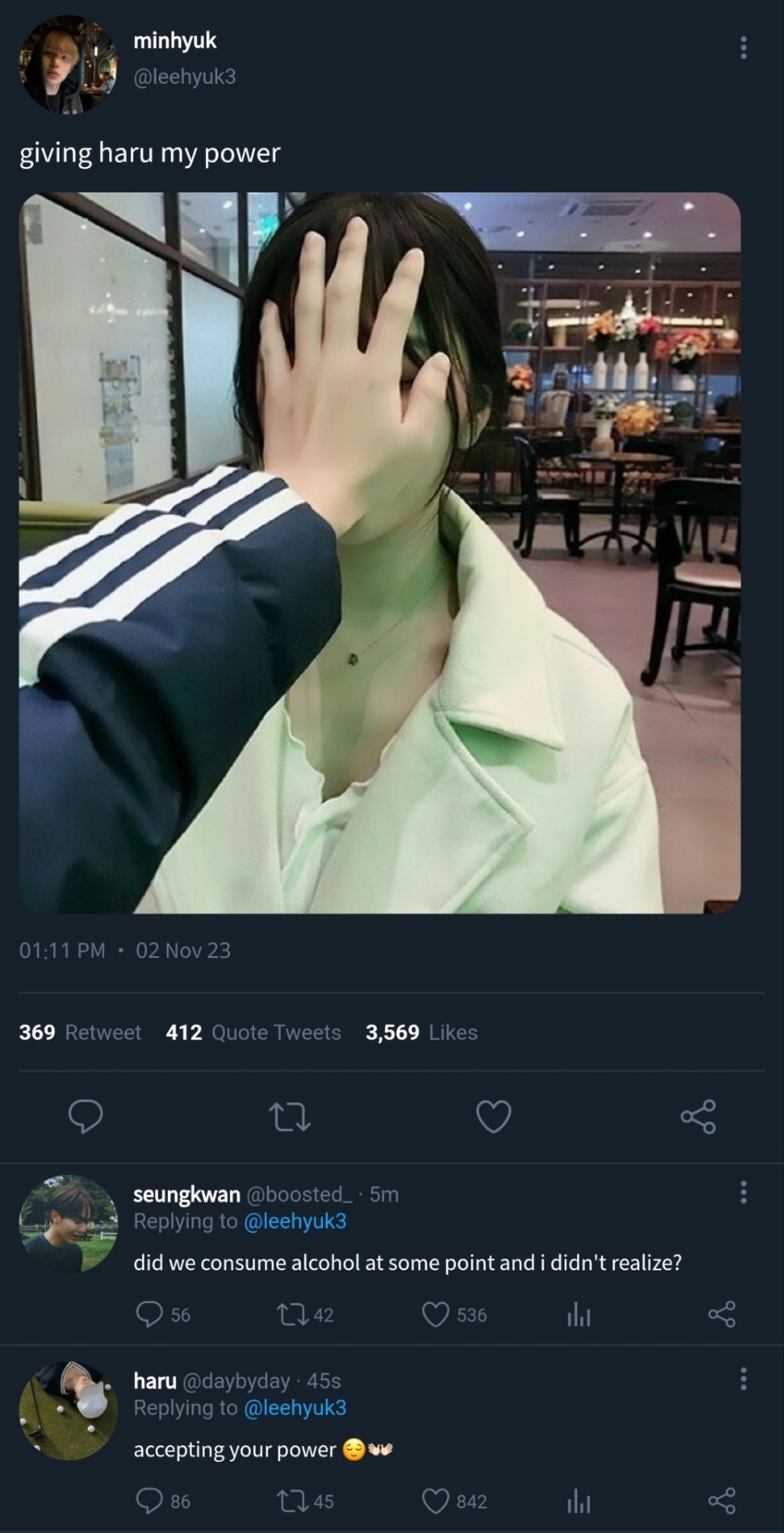Like haru's reply
The height and width of the screenshot is (1533, 784).
[x=435, y=1501]
